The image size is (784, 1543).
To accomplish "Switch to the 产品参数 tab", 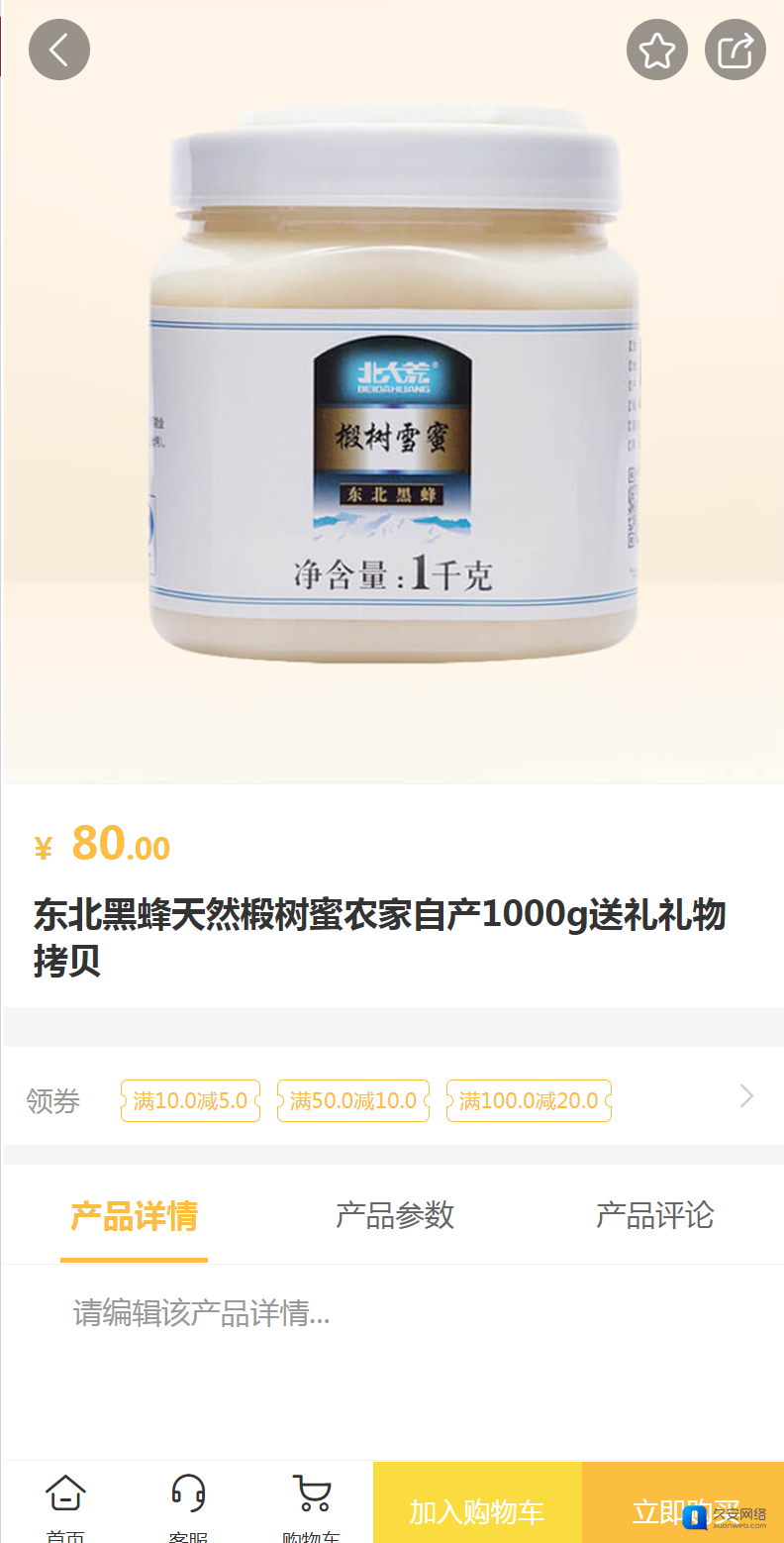I will [x=394, y=1215].
